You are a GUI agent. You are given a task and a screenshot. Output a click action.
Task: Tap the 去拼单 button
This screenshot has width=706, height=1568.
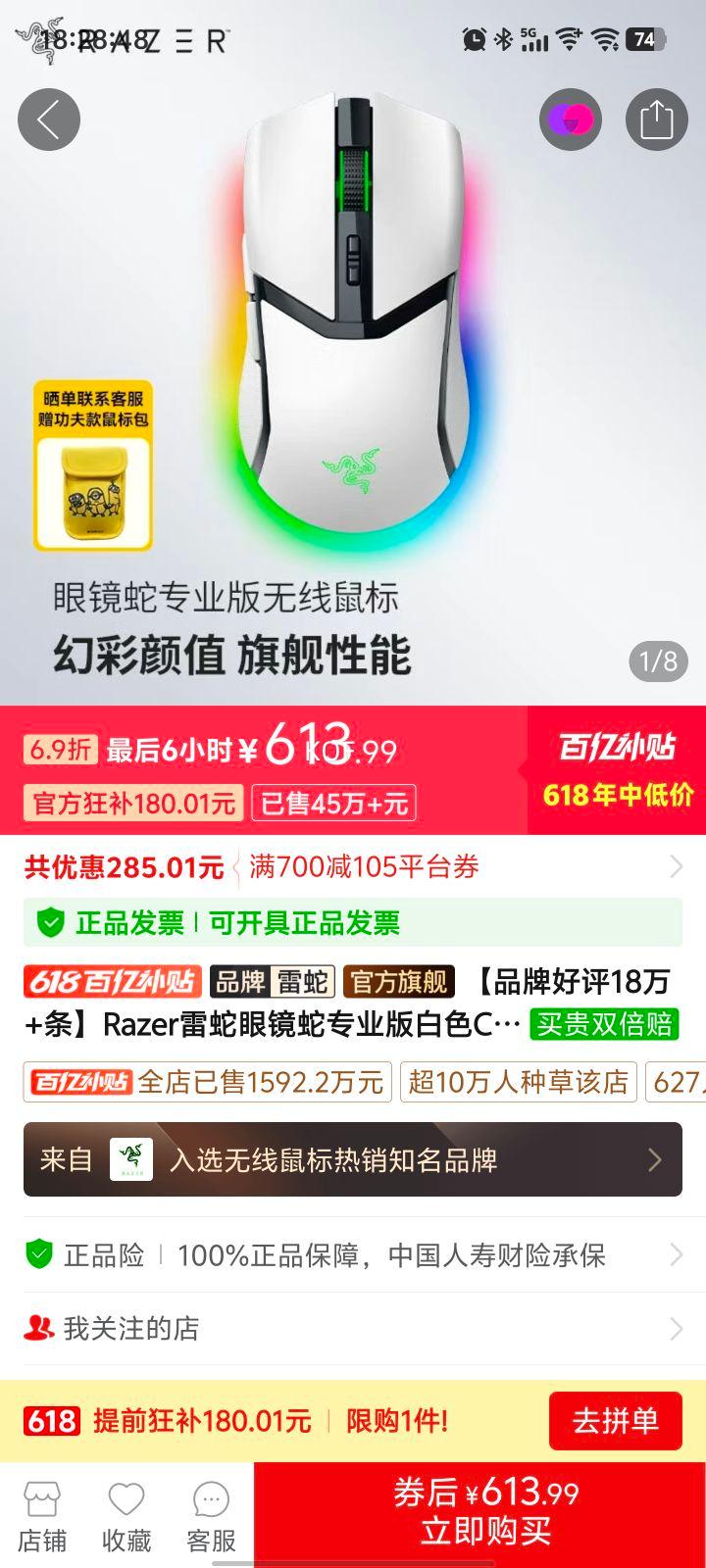(615, 1420)
